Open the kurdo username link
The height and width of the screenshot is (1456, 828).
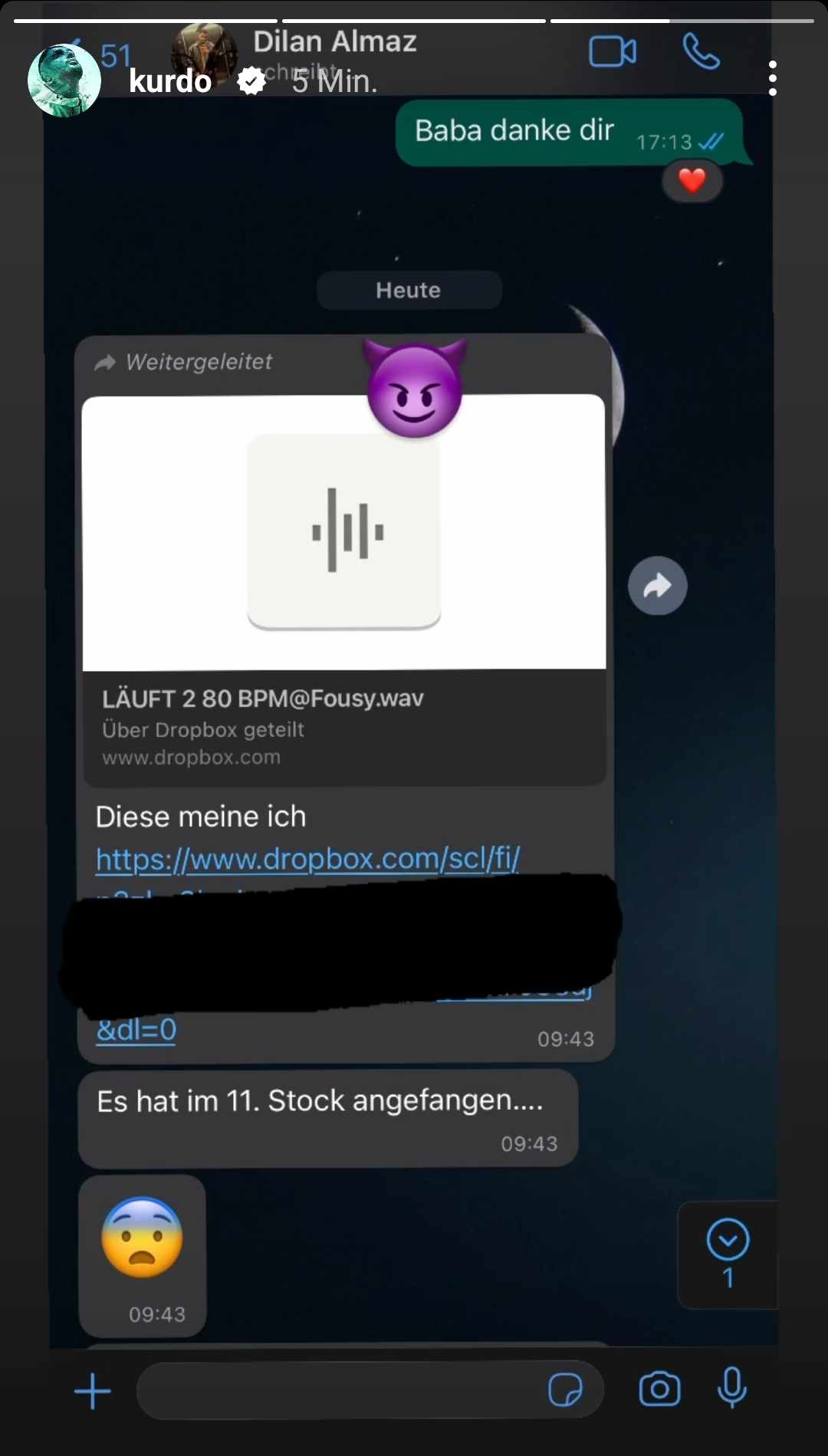tap(170, 81)
